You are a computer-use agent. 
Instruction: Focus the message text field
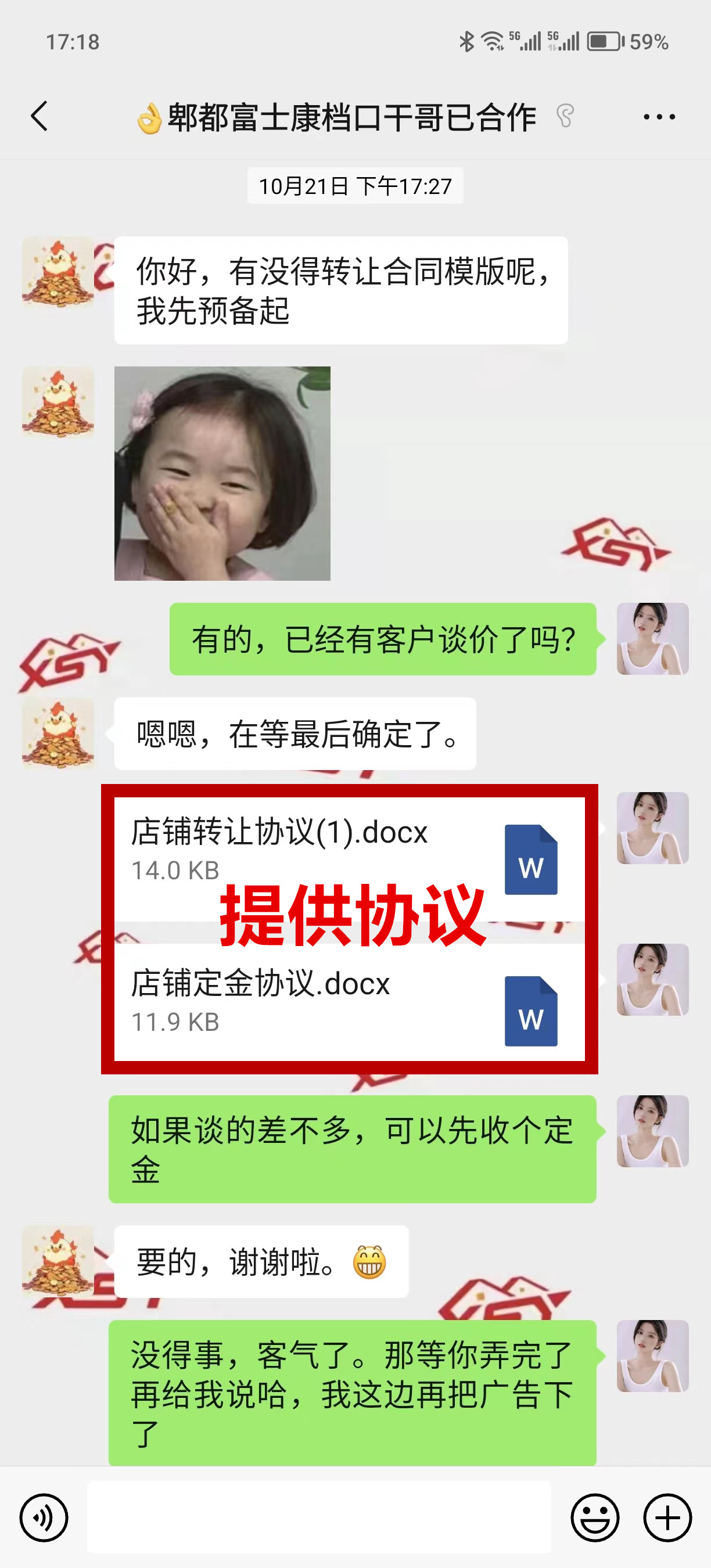coord(318,1517)
